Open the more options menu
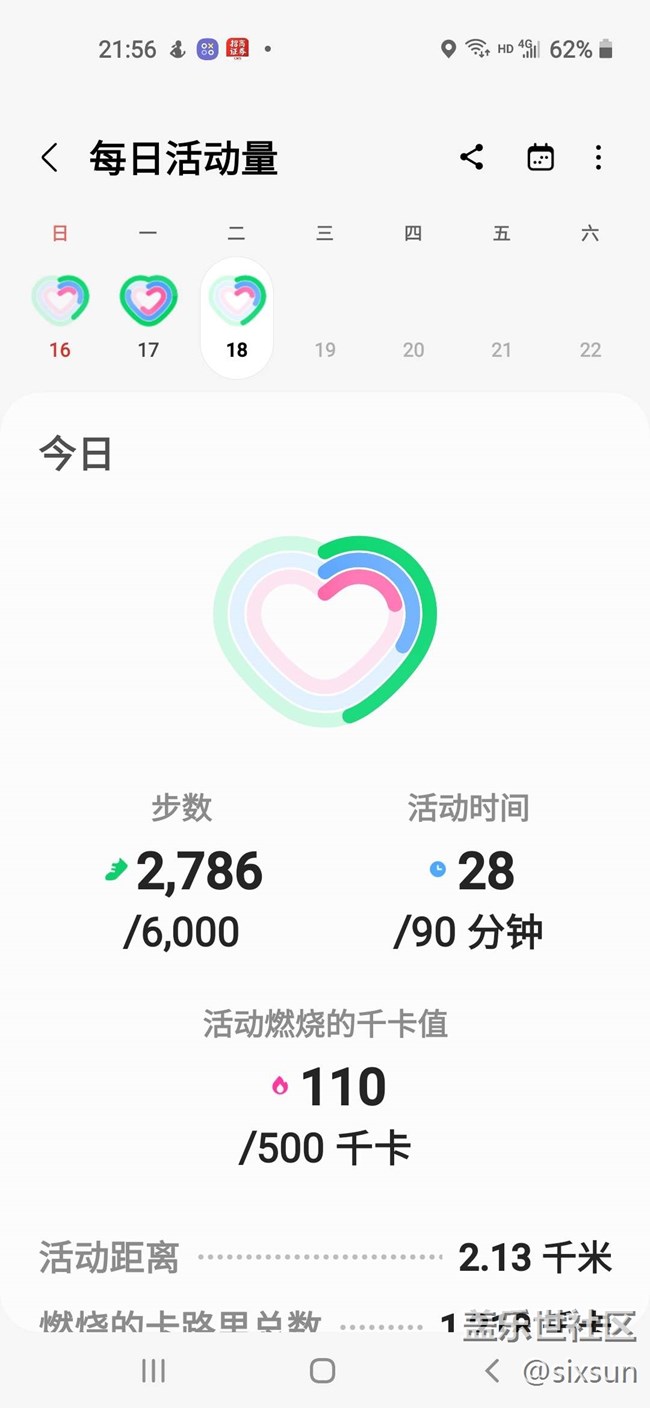 click(598, 157)
